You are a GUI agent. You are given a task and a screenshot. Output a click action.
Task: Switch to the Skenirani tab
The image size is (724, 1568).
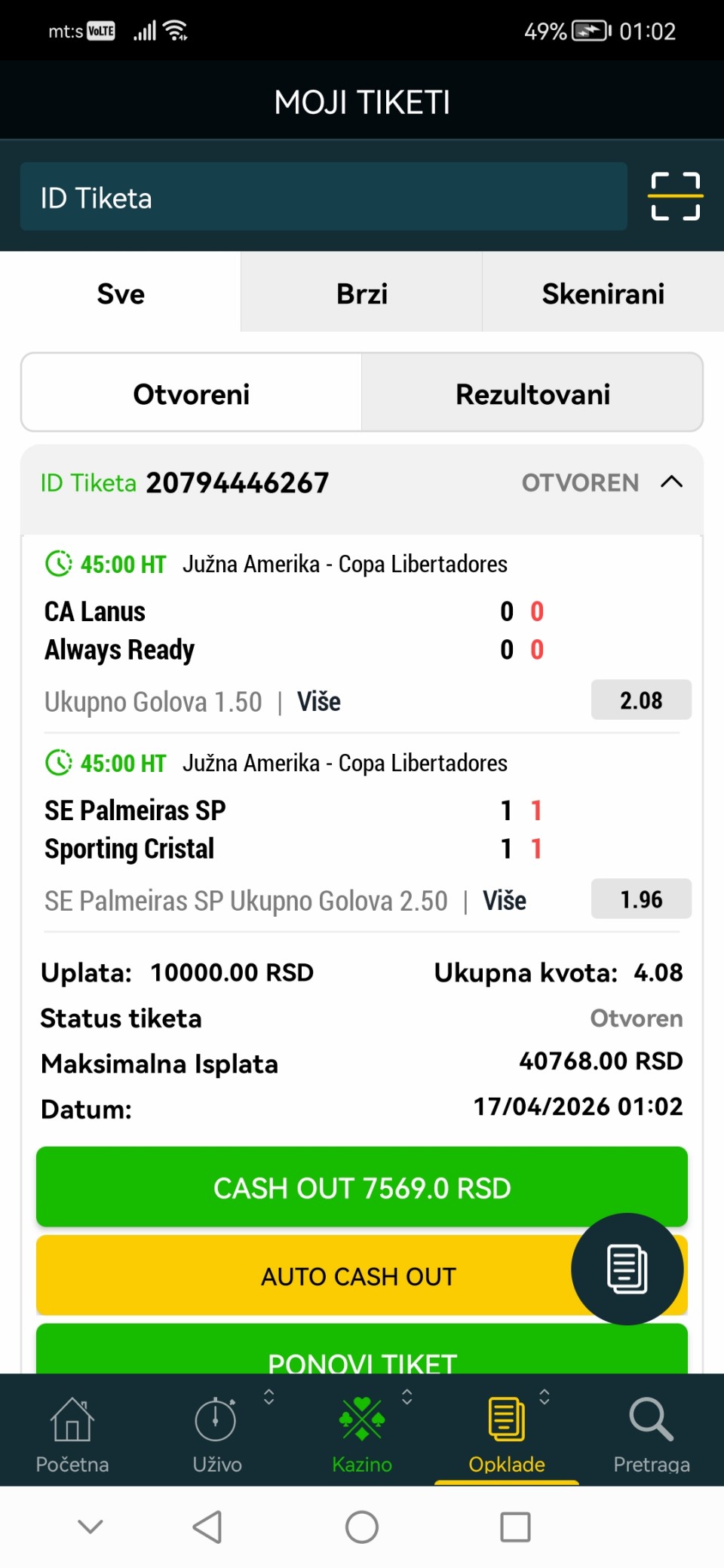[x=603, y=293]
